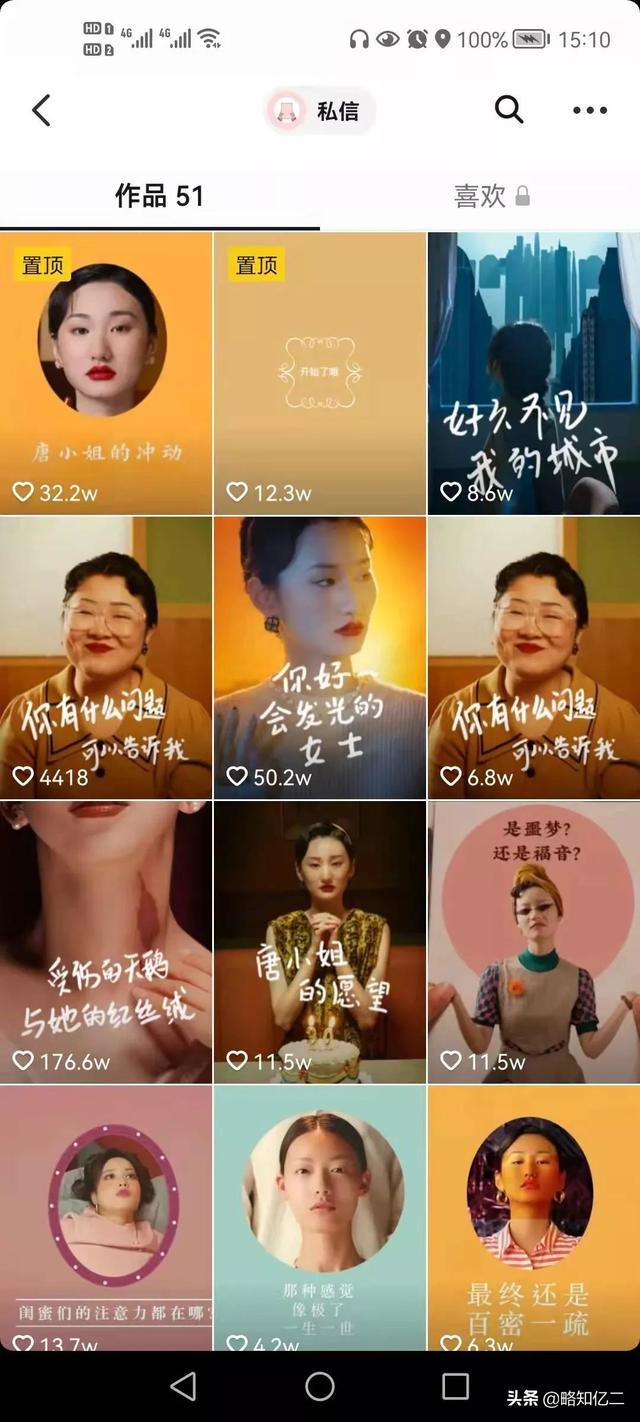Open the video 唐小姐的愿望
640x1422 pixels.
[x=320, y=941]
